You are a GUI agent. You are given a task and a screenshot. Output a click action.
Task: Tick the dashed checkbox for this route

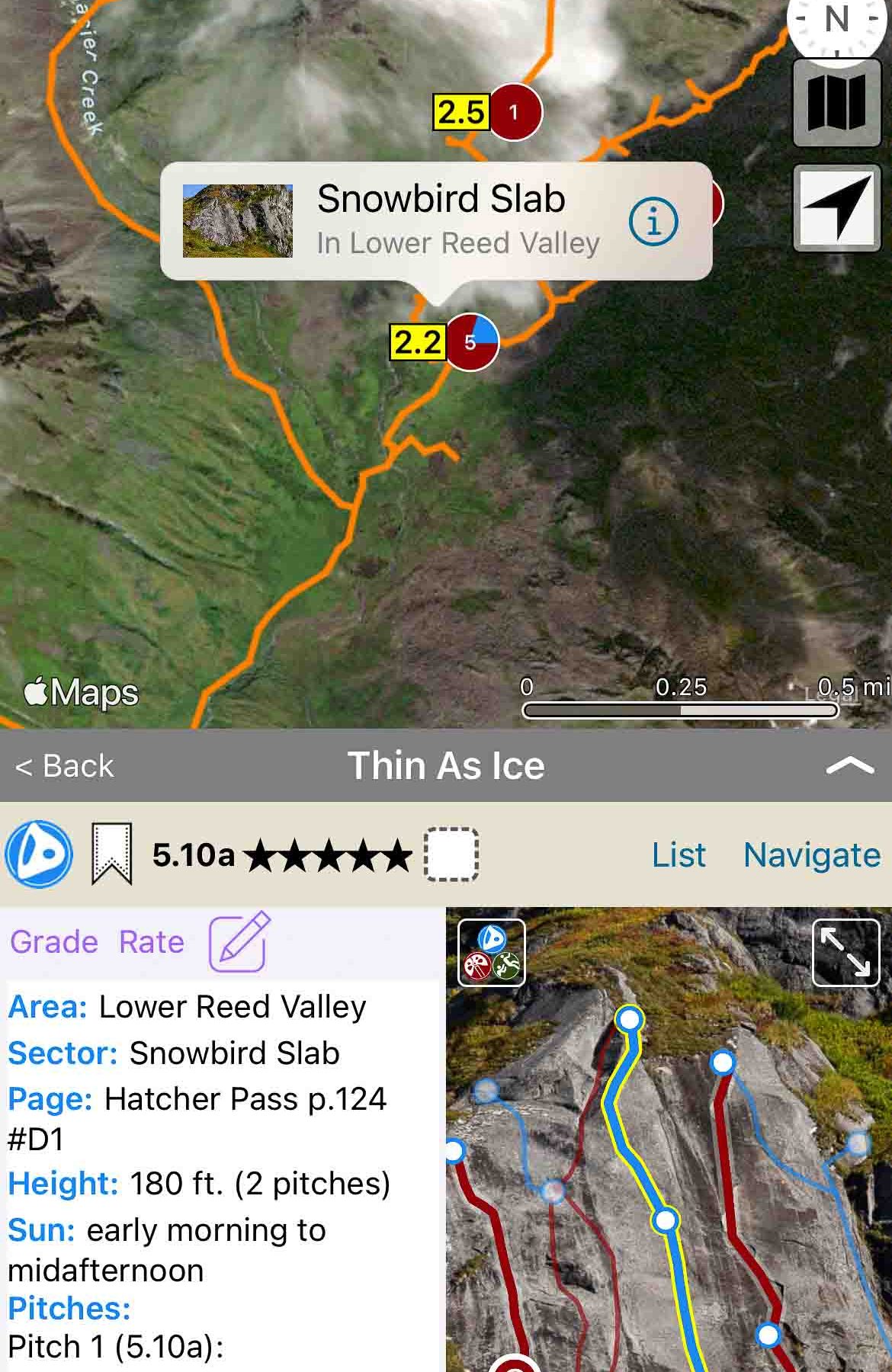point(451,854)
